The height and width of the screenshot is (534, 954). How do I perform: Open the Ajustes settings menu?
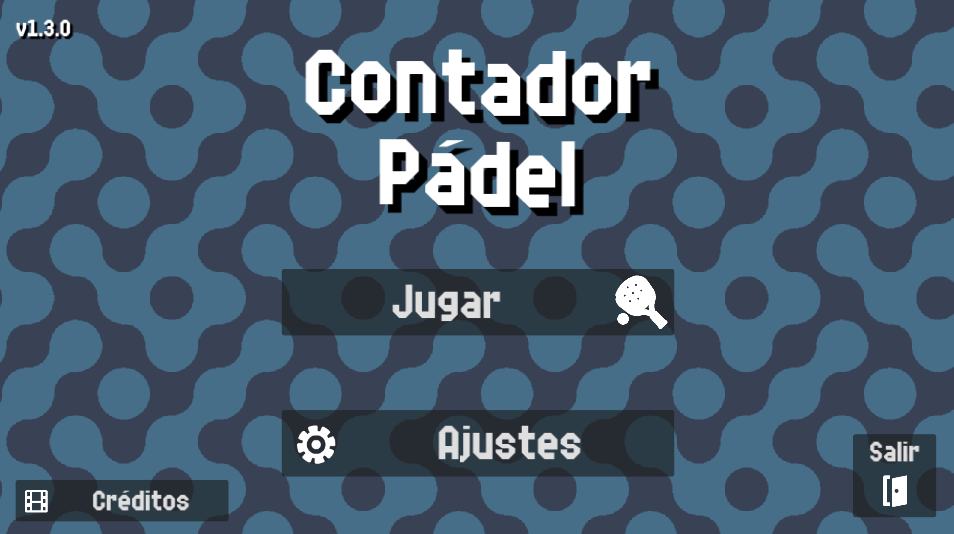pyautogui.click(x=477, y=443)
